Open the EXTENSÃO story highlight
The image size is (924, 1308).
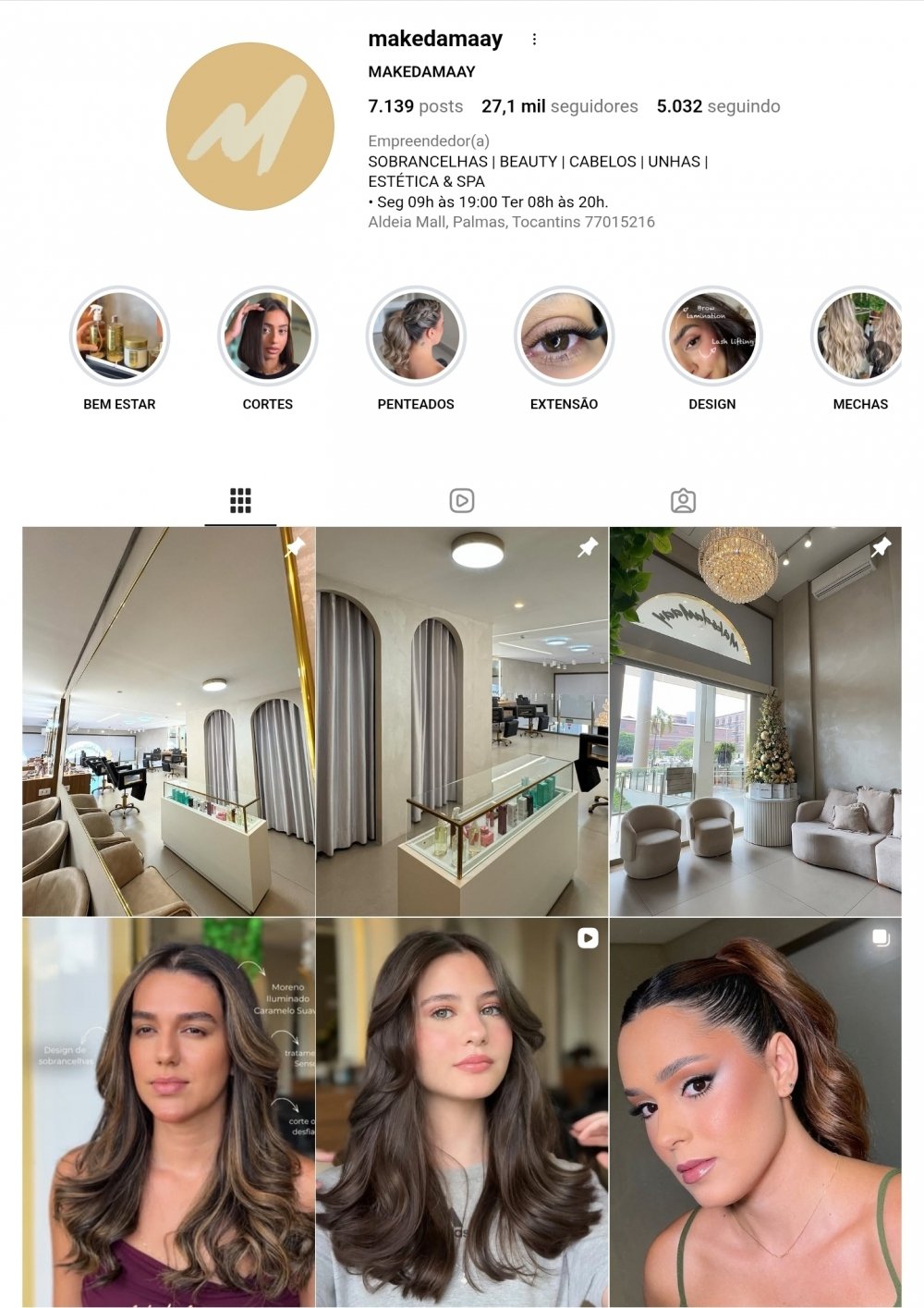coord(564,336)
